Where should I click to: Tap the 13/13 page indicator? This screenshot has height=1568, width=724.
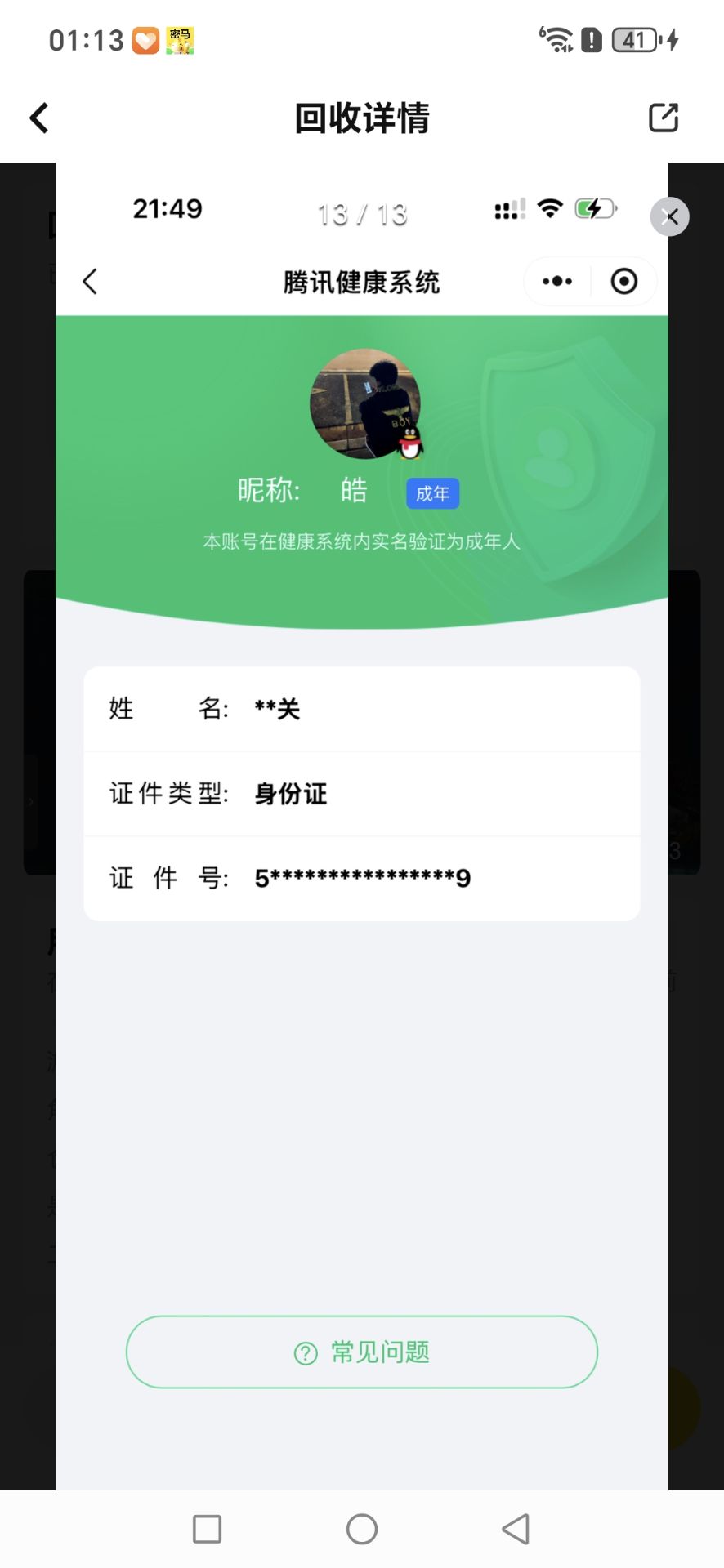coord(361,212)
